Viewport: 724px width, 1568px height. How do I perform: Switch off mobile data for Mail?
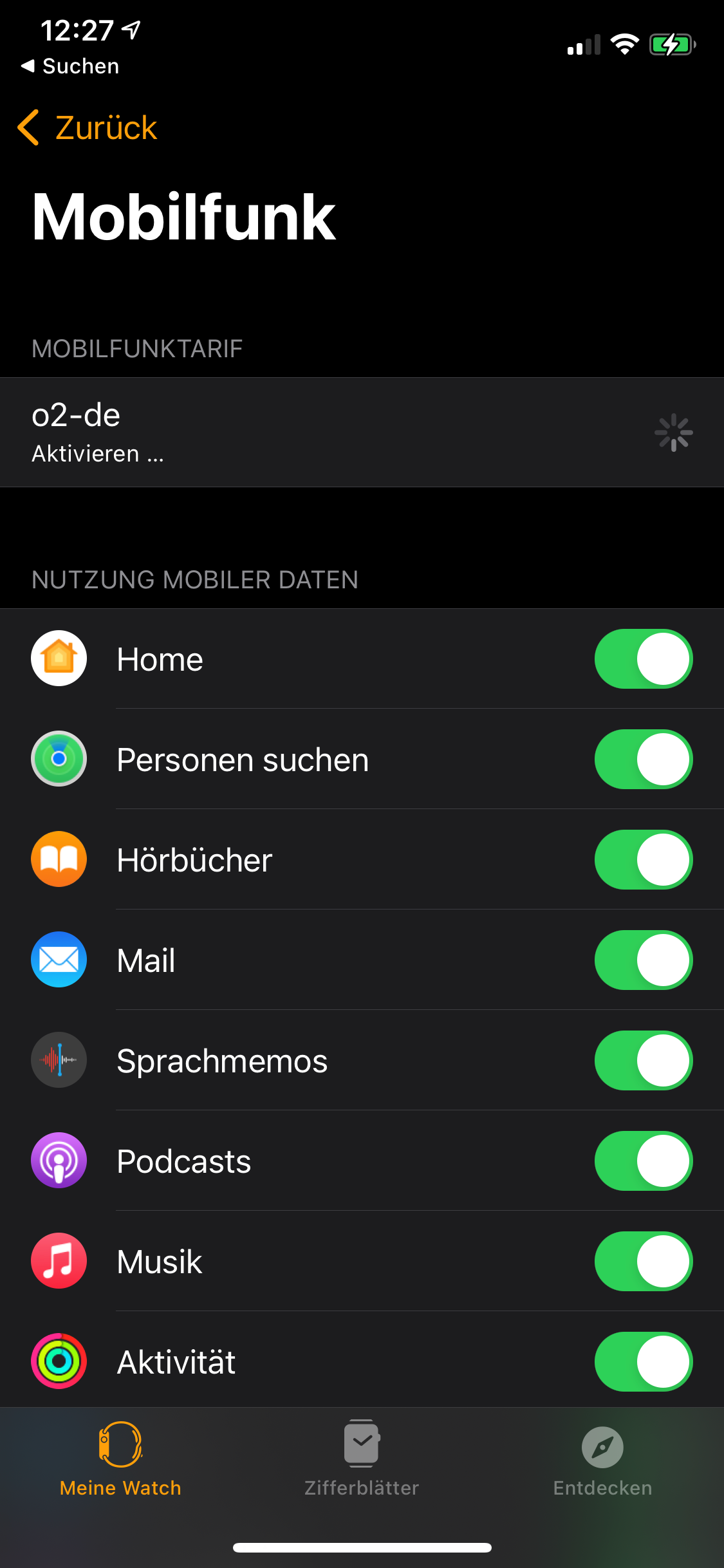[x=644, y=960]
